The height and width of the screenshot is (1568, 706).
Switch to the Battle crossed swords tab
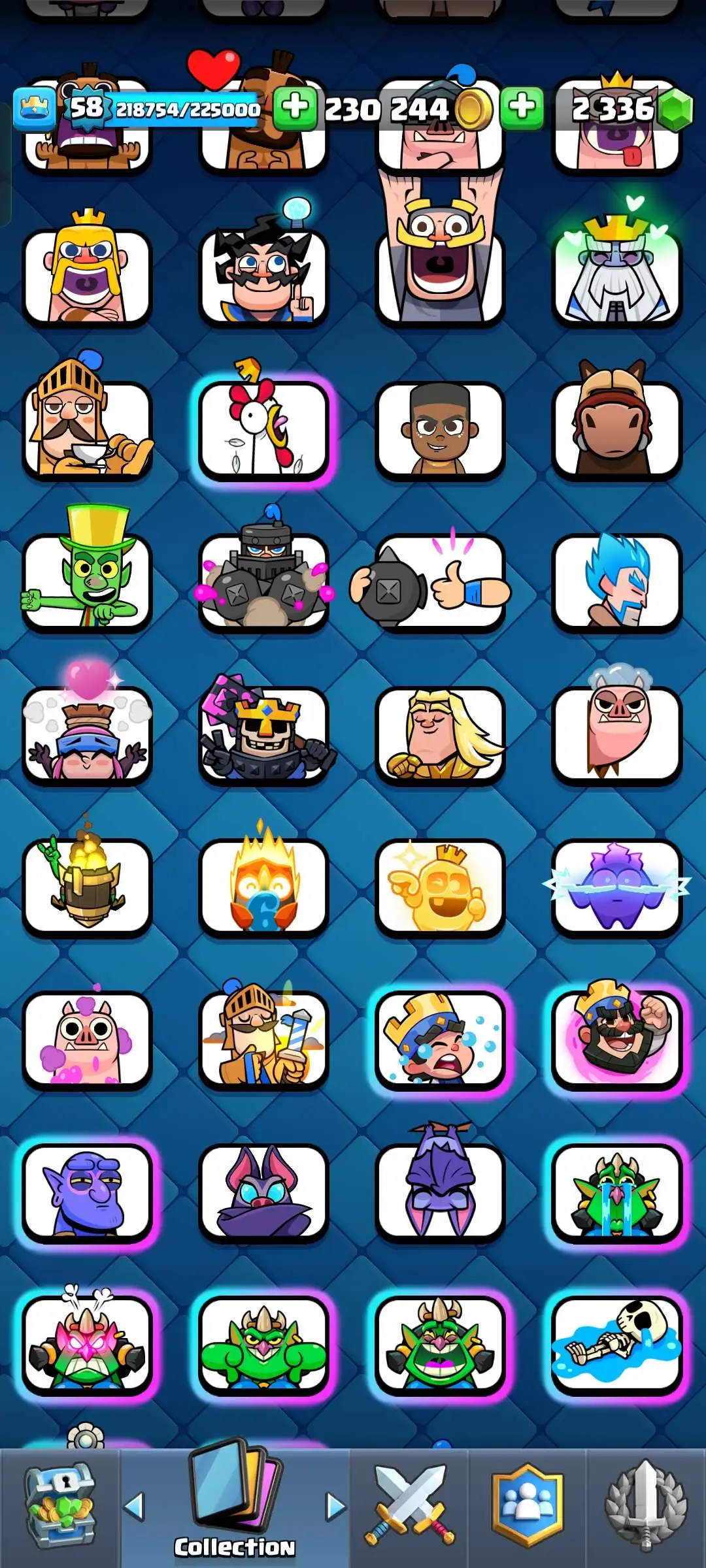click(x=409, y=1506)
